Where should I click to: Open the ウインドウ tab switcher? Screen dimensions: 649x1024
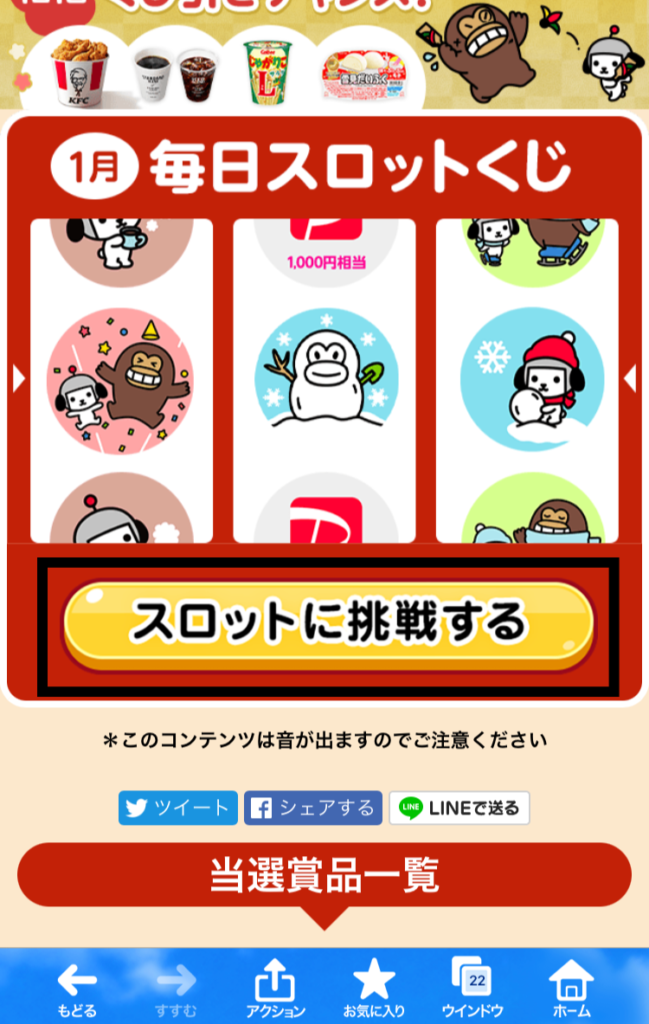[x=472, y=989]
